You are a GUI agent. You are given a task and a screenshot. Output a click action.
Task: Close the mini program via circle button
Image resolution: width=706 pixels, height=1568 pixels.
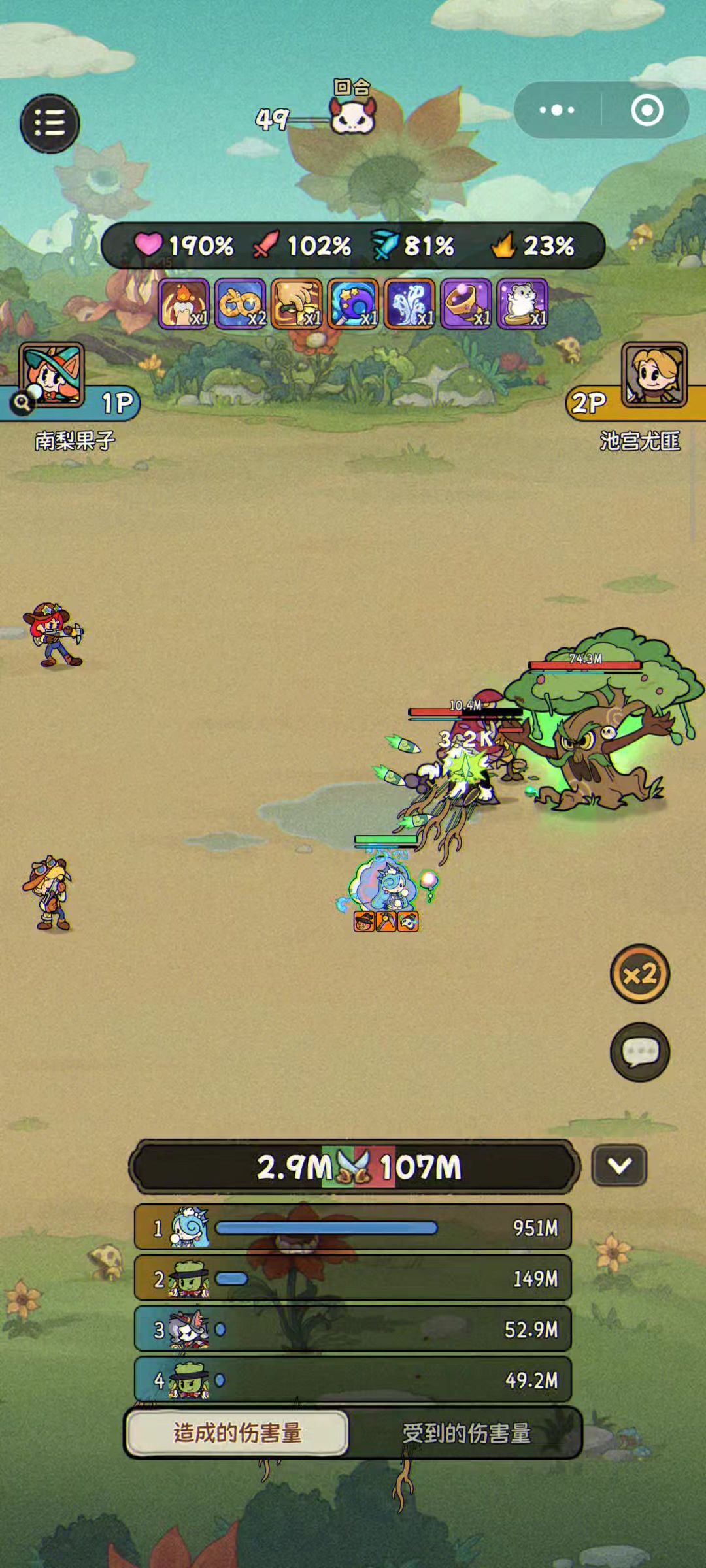647,110
